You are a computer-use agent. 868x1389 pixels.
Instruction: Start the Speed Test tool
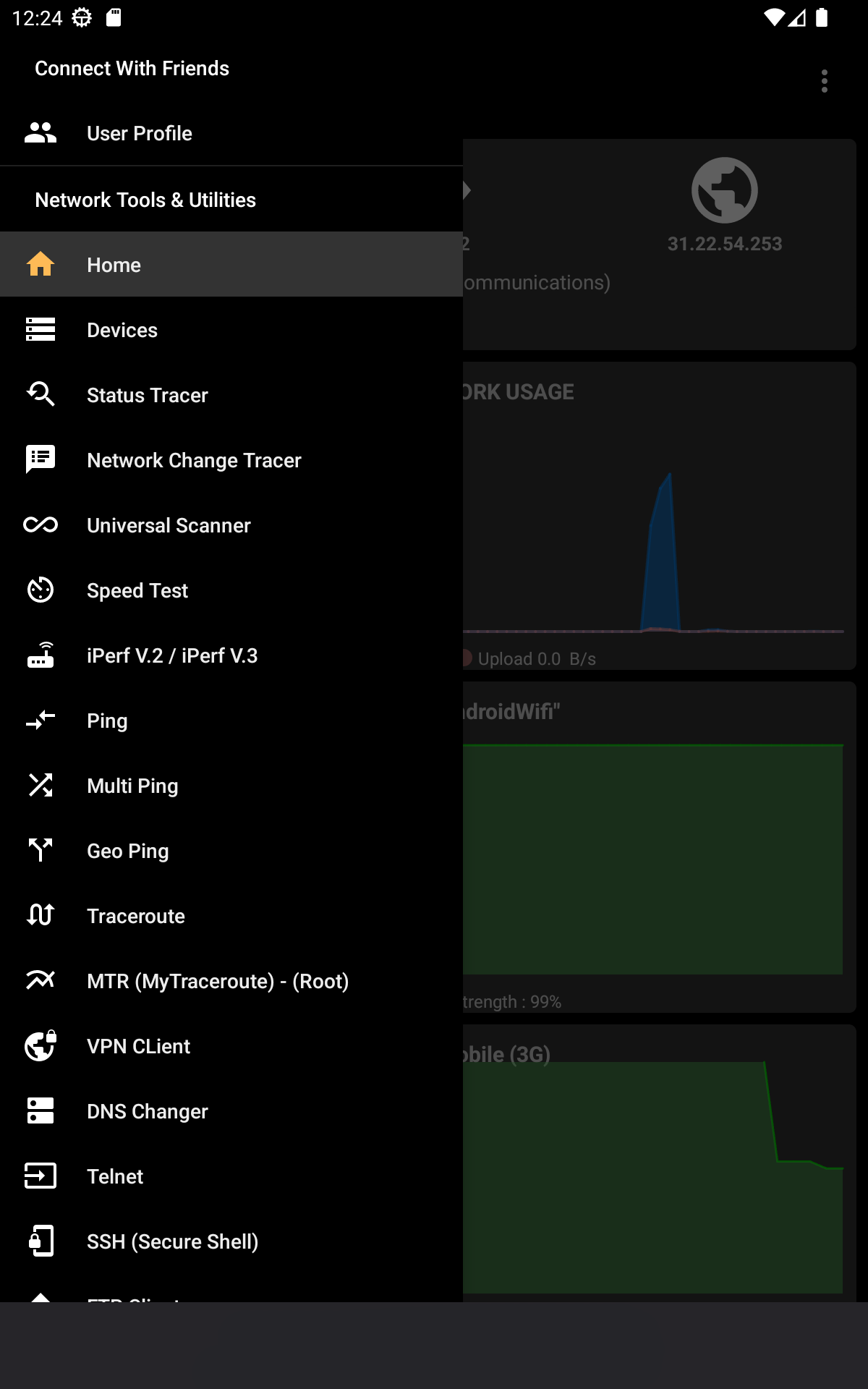pos(231,590)
